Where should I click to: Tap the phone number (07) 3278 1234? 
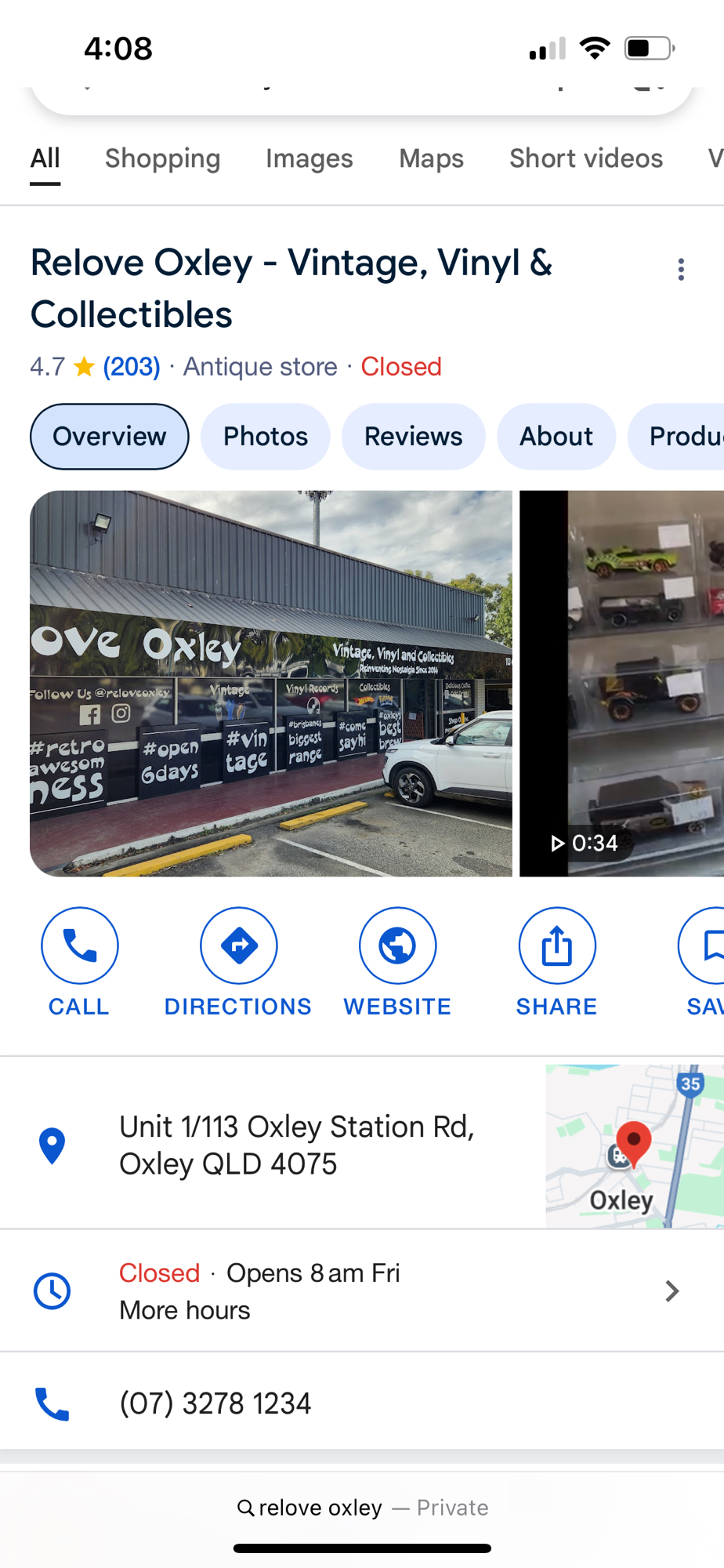[x=215, y=1403]
